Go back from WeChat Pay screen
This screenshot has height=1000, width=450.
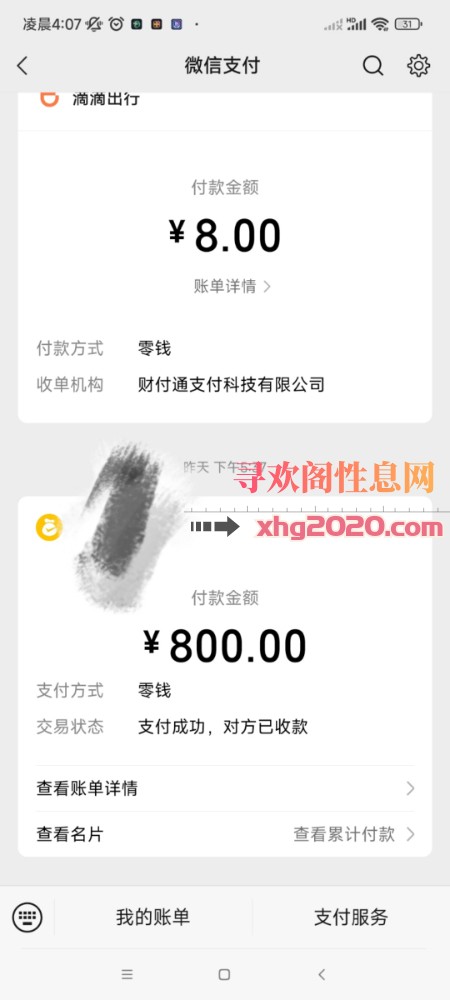(22, 66)
